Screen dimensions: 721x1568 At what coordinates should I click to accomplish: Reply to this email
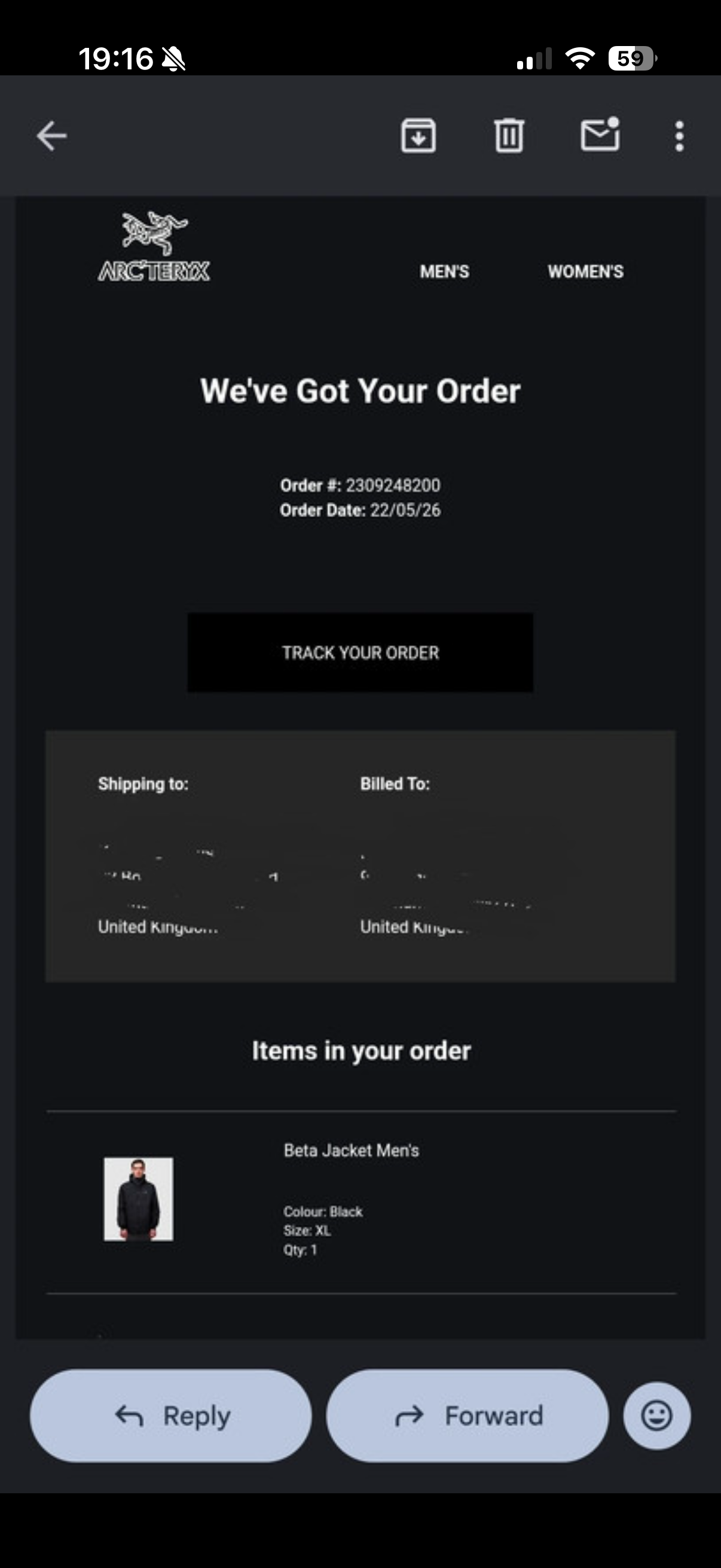click(x=171, y=1416)
